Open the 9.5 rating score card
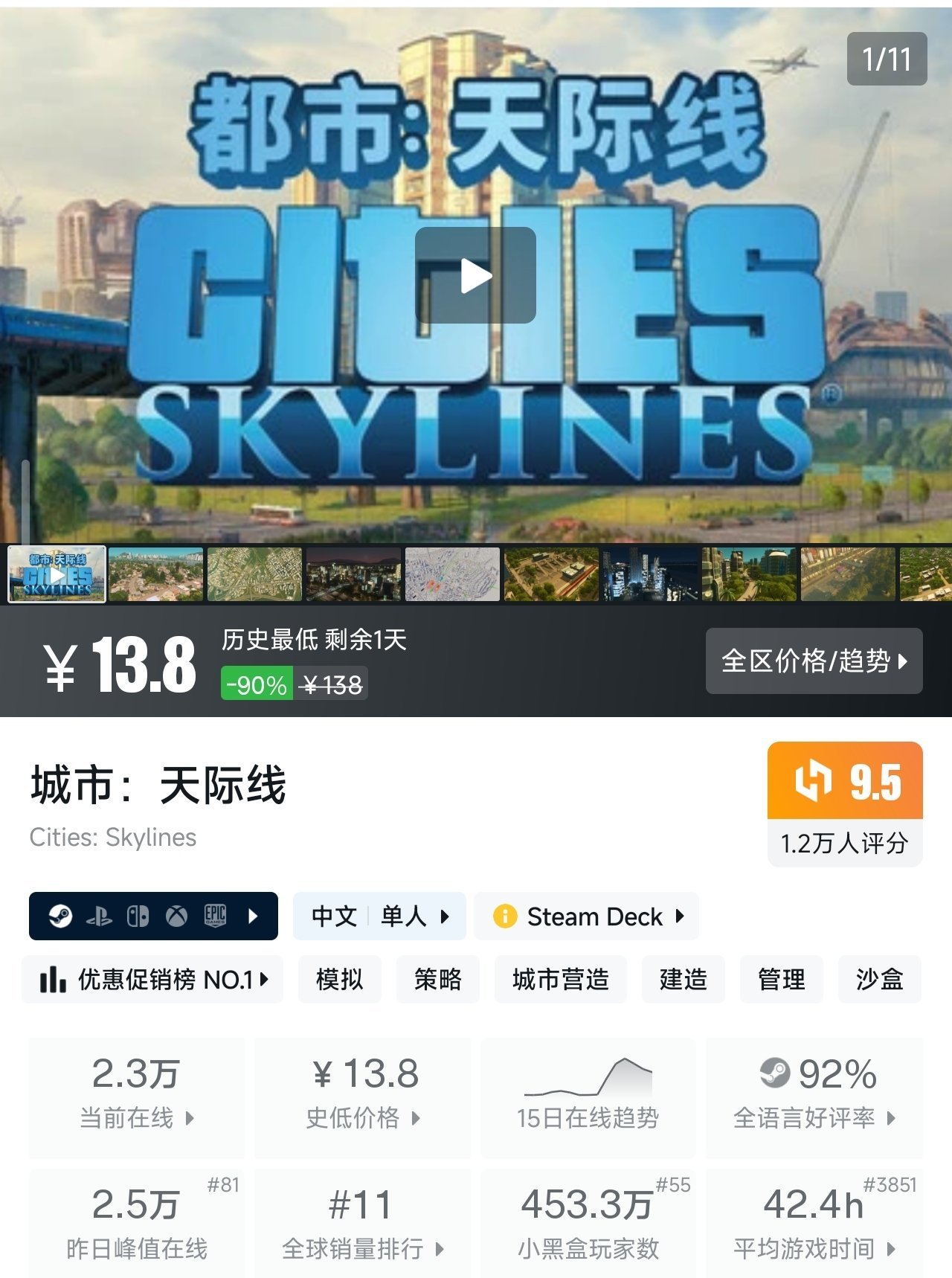952x1278 pixels. coord(845,803)
